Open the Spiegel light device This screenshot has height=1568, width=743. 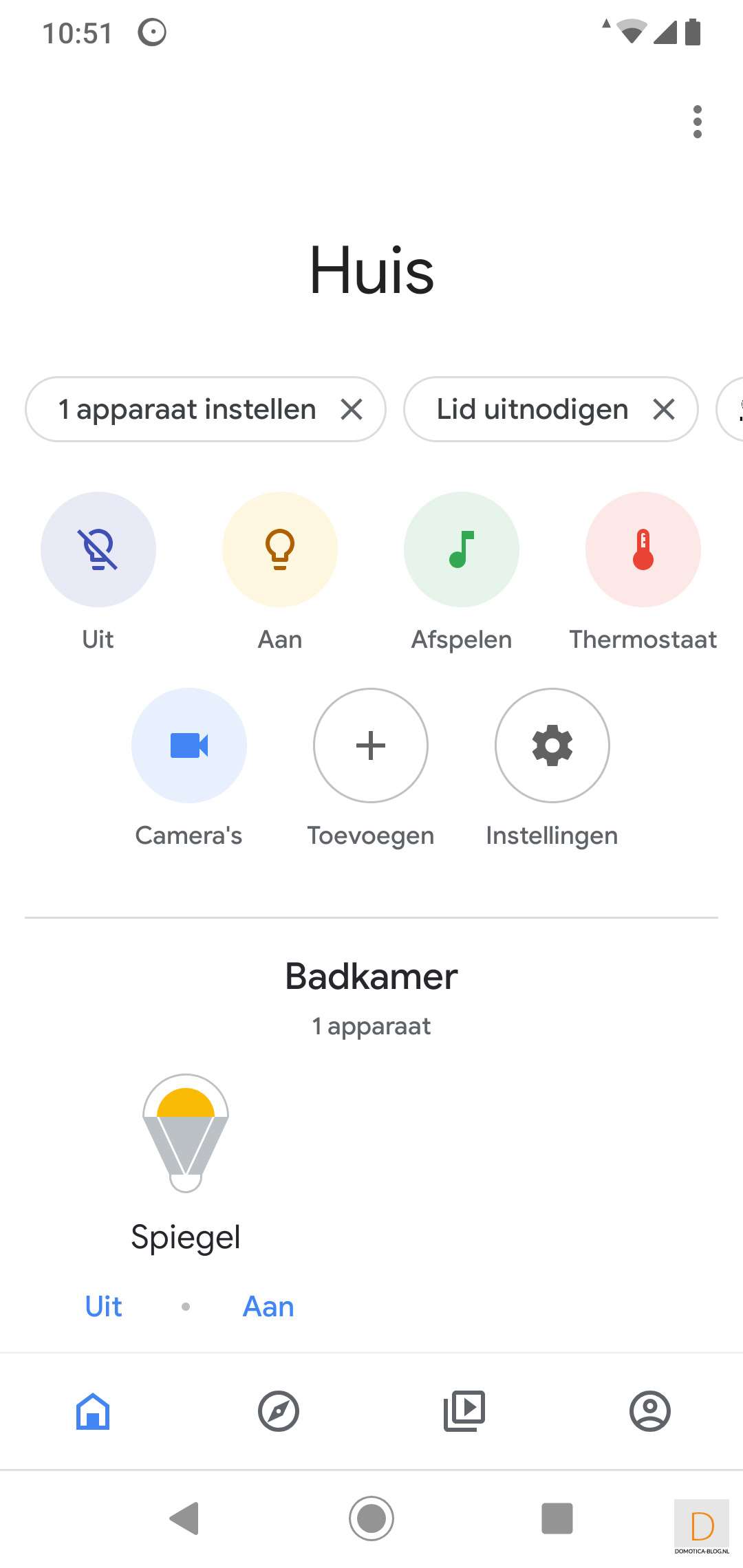pos(186,1133)
